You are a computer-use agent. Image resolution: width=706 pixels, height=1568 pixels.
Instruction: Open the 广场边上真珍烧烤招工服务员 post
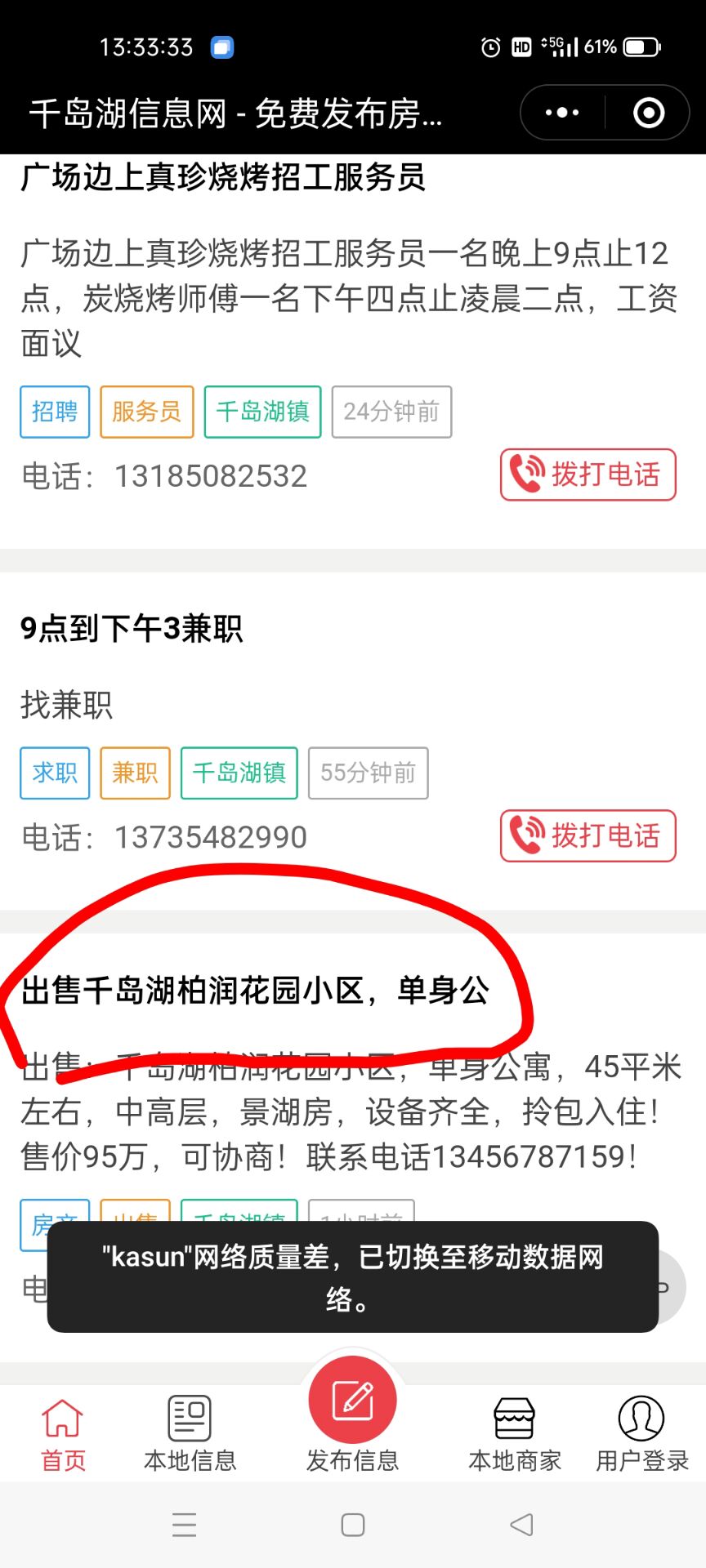[x=223, y=177]
